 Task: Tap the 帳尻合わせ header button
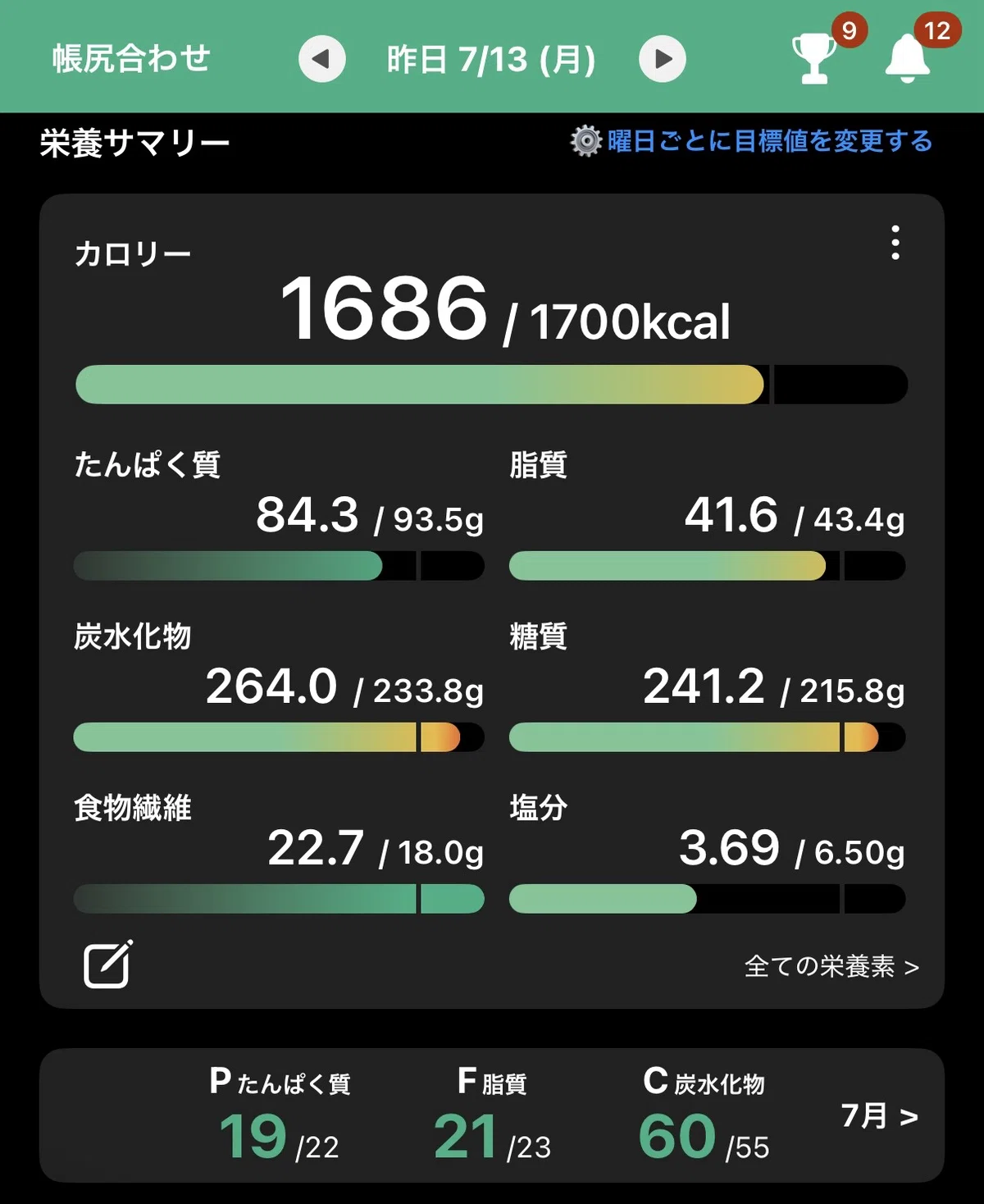point(131,58)
